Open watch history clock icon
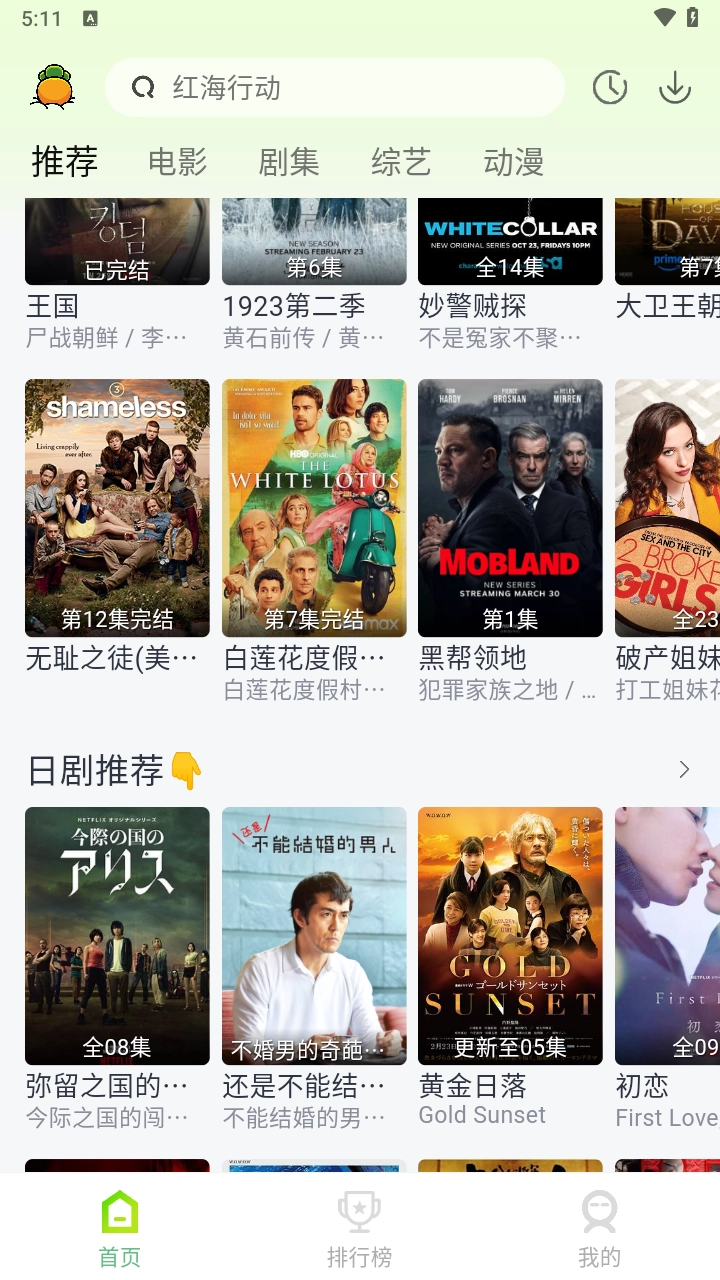The height and width of the screenshot is (1280, 720). pos(610,88)
